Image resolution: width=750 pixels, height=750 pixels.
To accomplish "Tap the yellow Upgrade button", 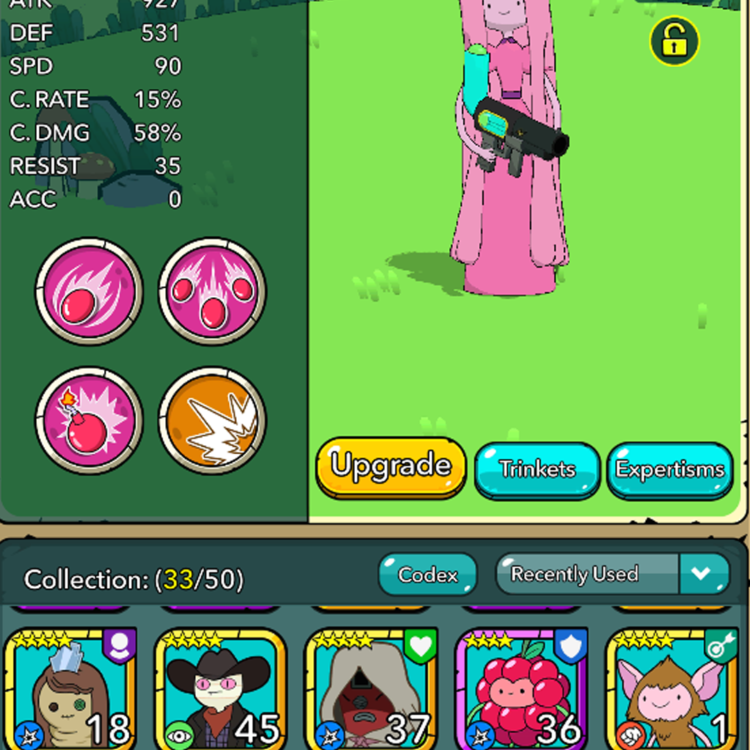I will [391, 467].
